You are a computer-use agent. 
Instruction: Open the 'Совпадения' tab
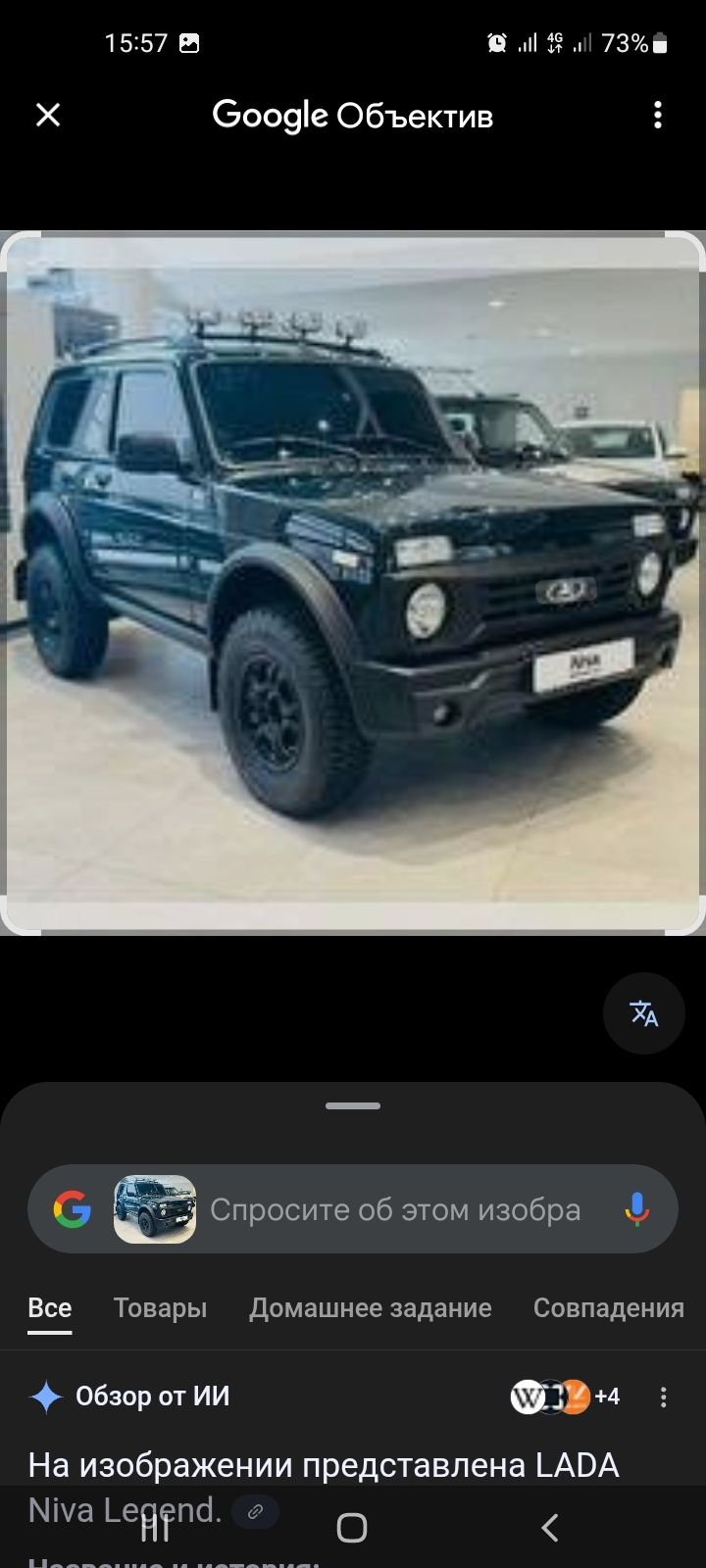(x=608, y=1308)
